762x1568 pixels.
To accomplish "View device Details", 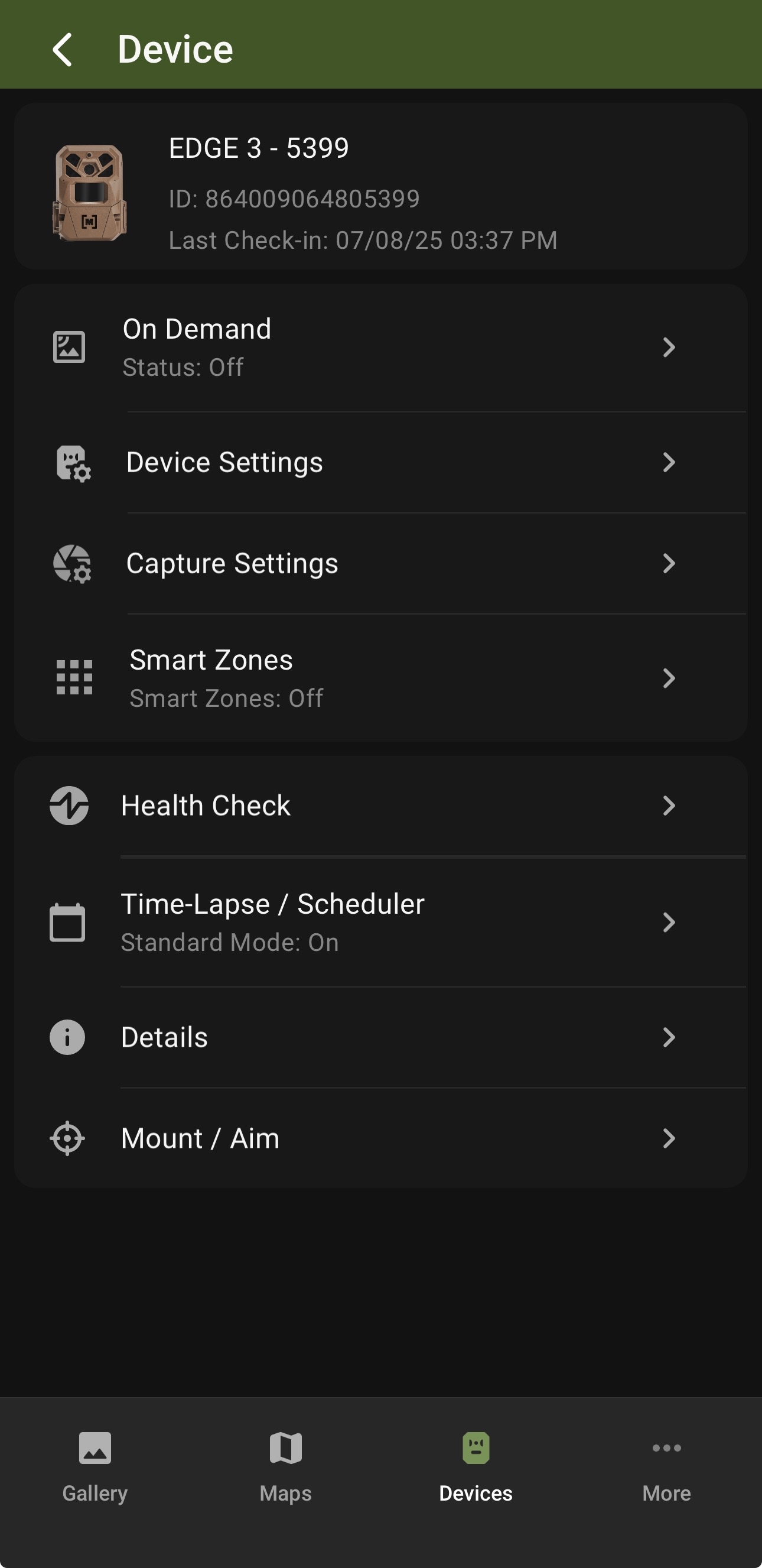I will point(380,1037).
